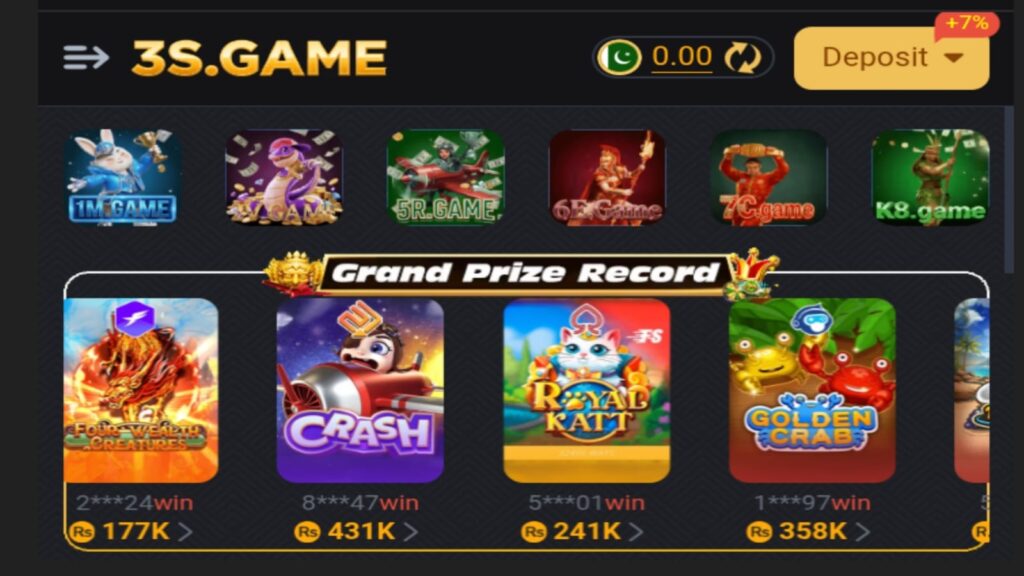Image resolution: width=1024 pixels, height=576 pixels.
Task: Open the 1M.GAME tile
Action: click(122, 177)
